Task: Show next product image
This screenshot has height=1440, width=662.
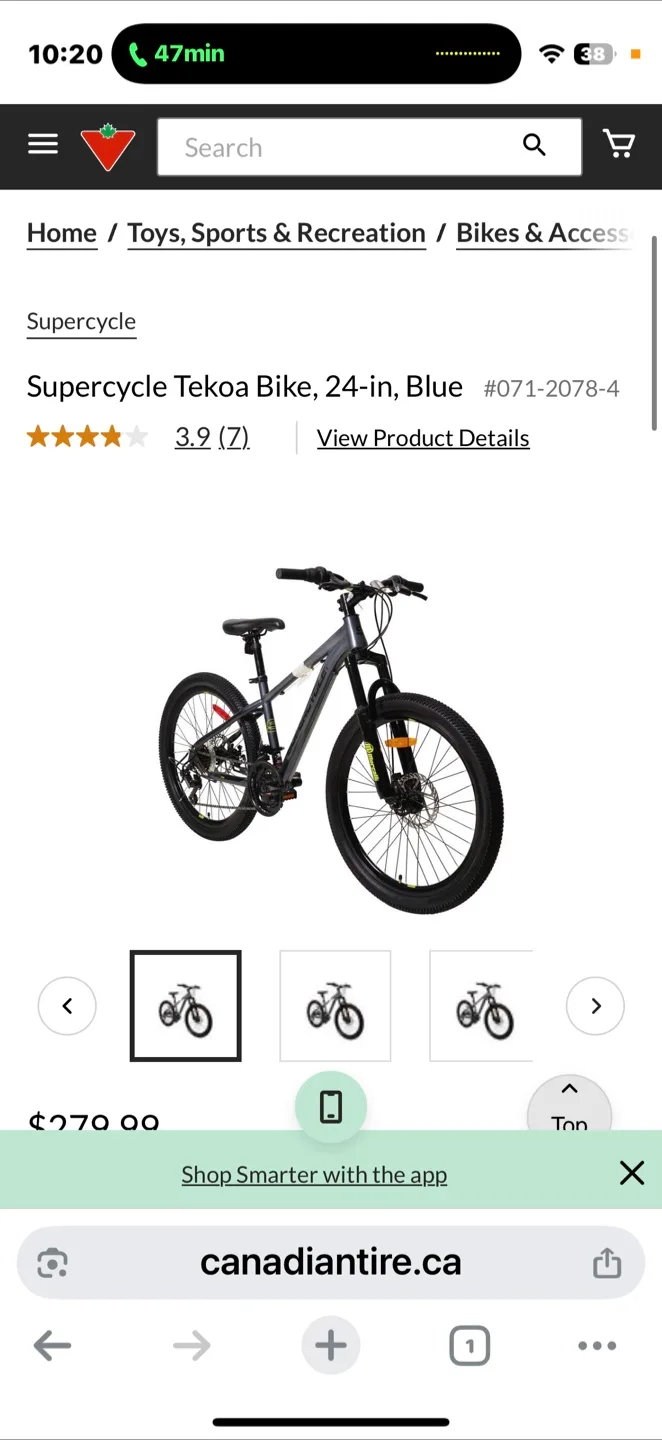Action: click(x=595, y=1006)
